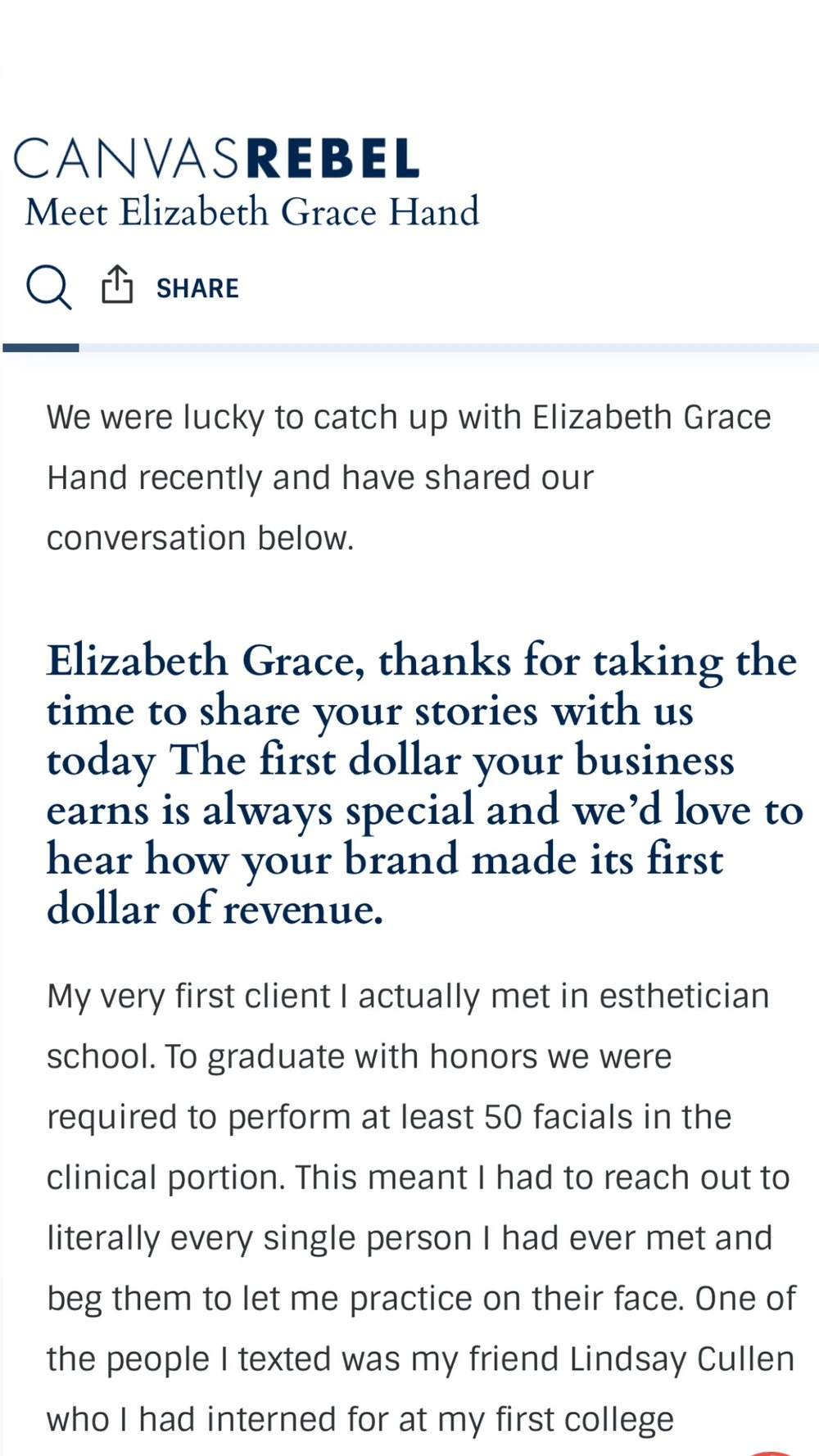Open the search magnifier icon
Image resolution: width=819 pixels, height=1456 pixels.
48,287
